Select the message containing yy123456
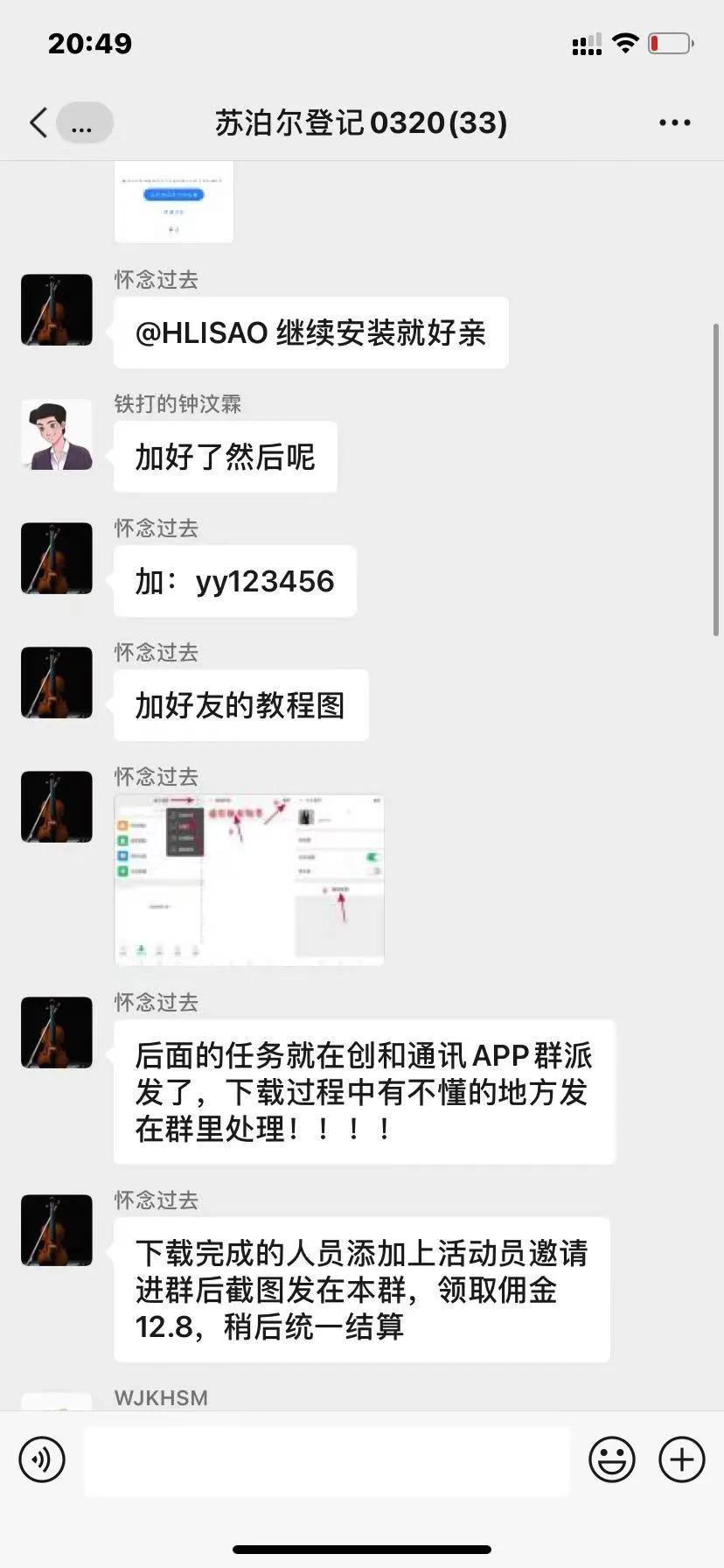724x1568 pixels. point(234,581)
